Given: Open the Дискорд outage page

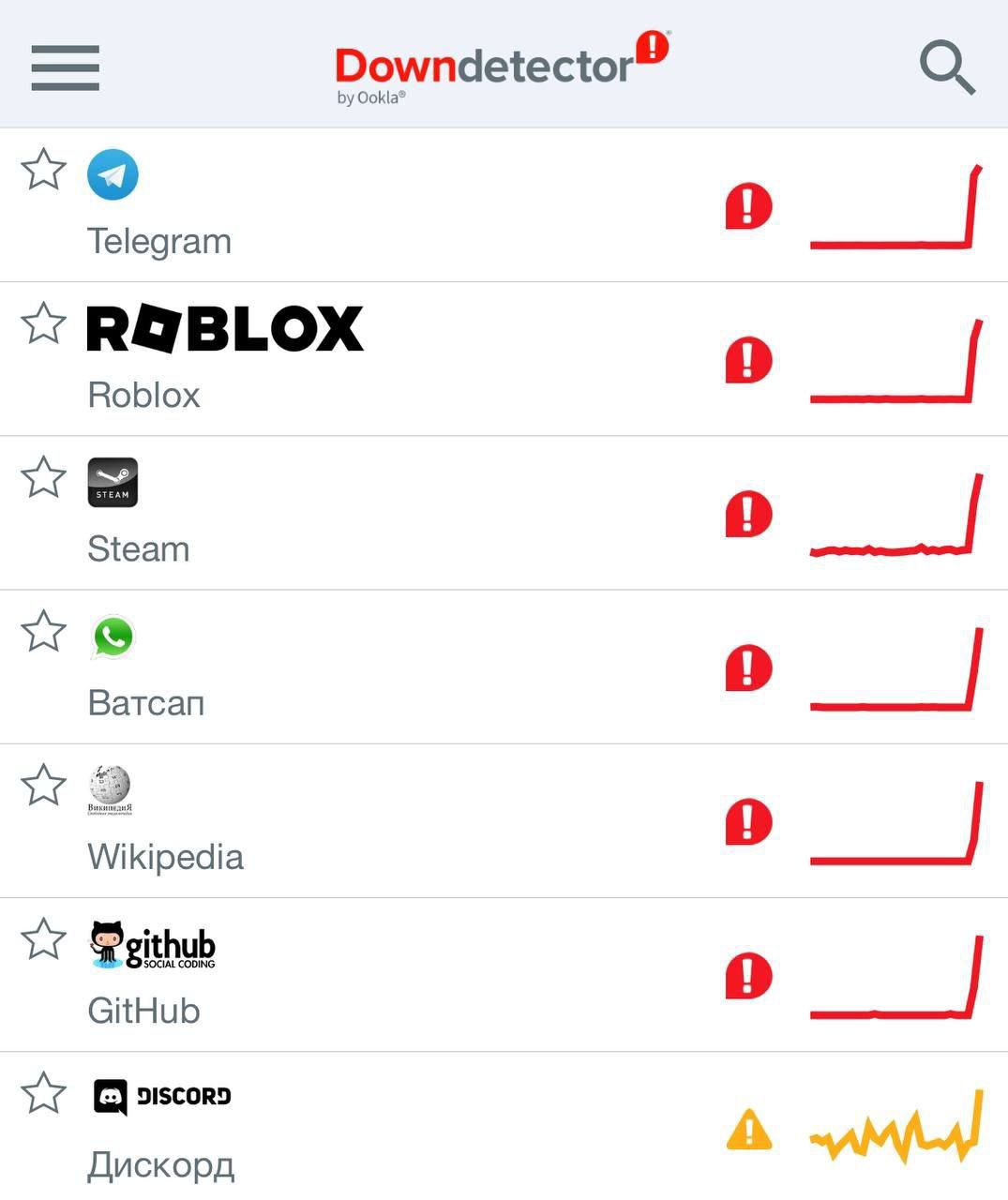Looking at the screenshot, I should pos(160,1164).
